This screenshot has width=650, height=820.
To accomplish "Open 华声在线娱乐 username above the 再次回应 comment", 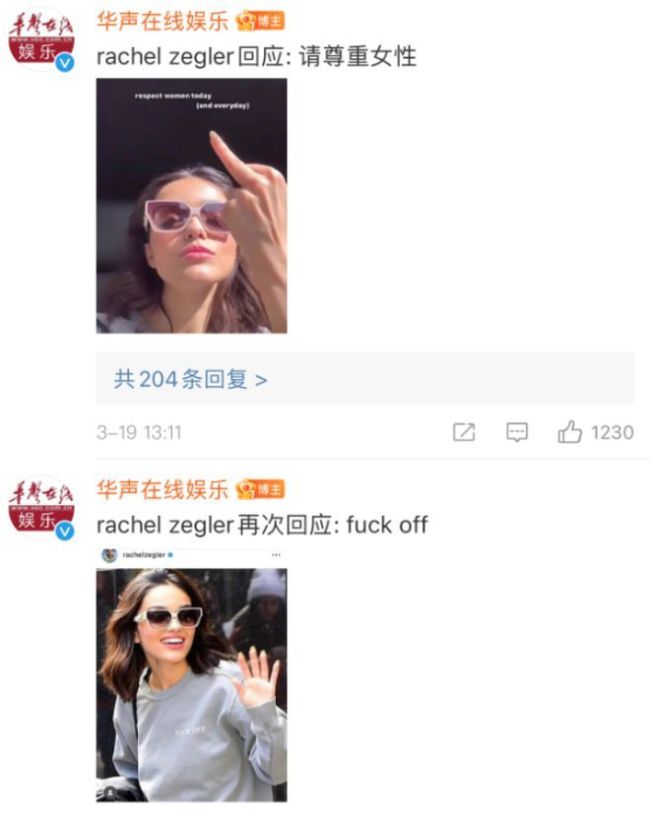I will pyautogui.click(x=162, y=489).
